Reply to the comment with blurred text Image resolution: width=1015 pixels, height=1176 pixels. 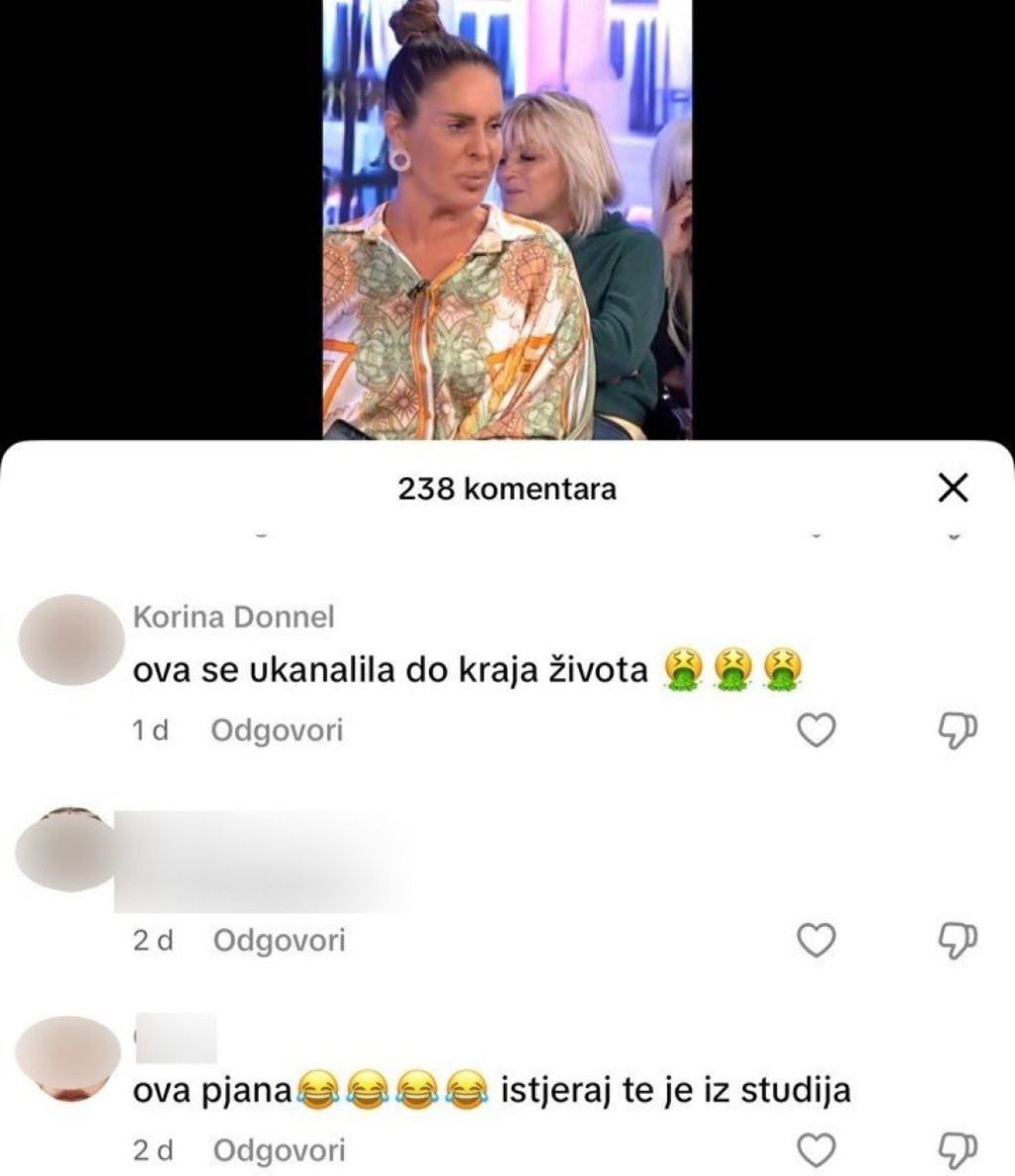pos(279,940)
